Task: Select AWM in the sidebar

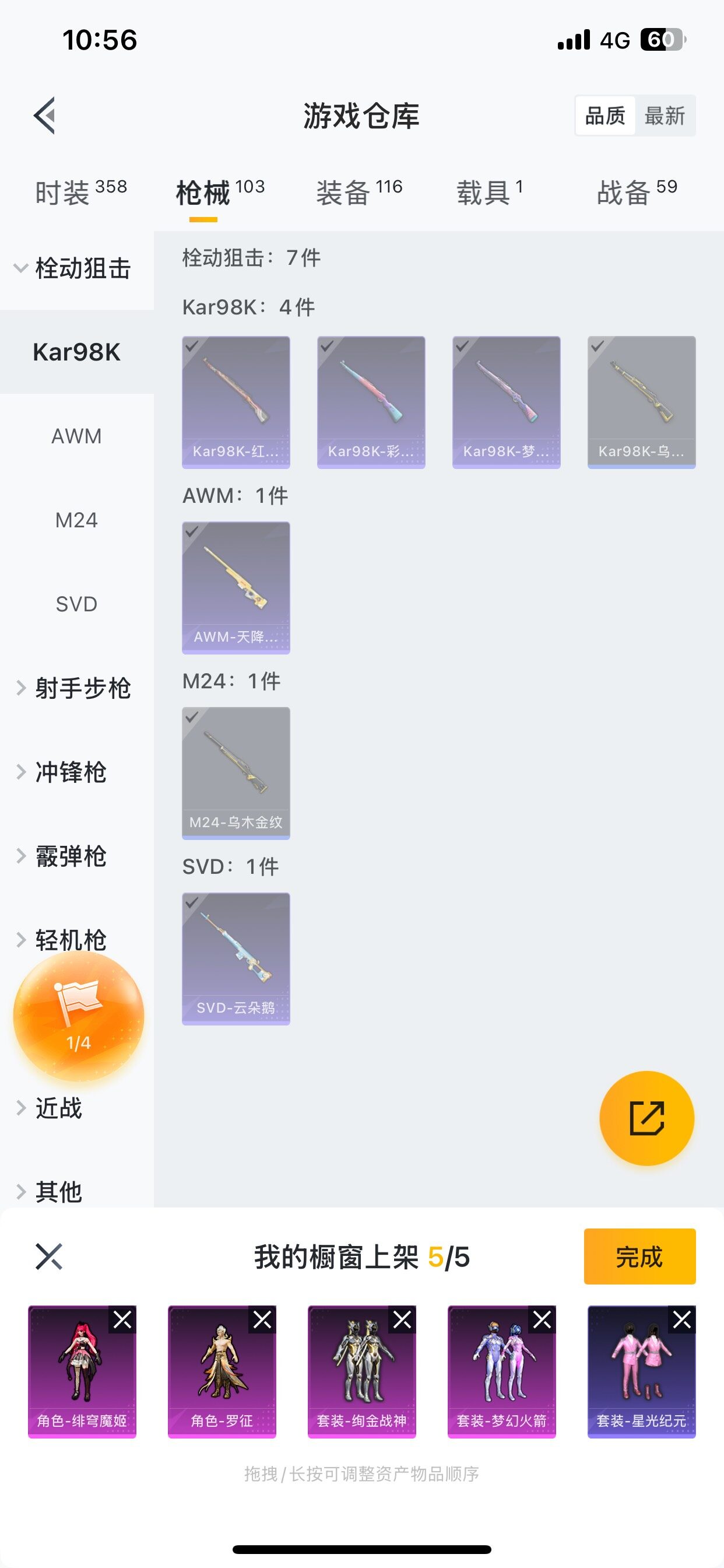Action: [77, 436]
